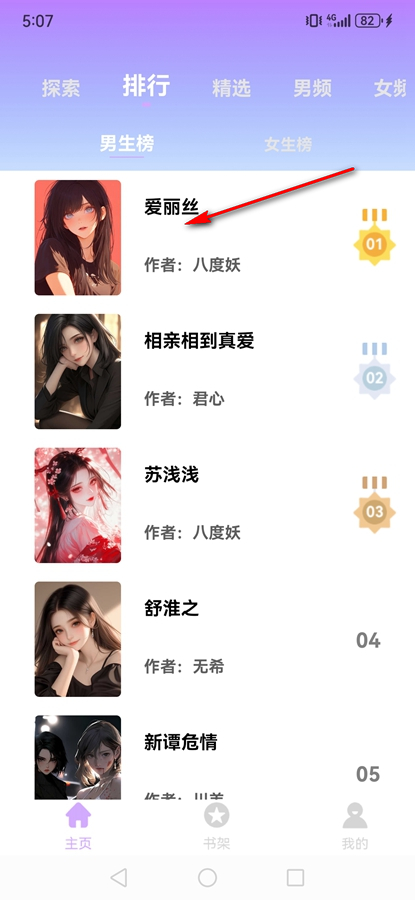Open the book 相亲相到真爱
This screenshot has height=900, width=415.
click(207, 371)
